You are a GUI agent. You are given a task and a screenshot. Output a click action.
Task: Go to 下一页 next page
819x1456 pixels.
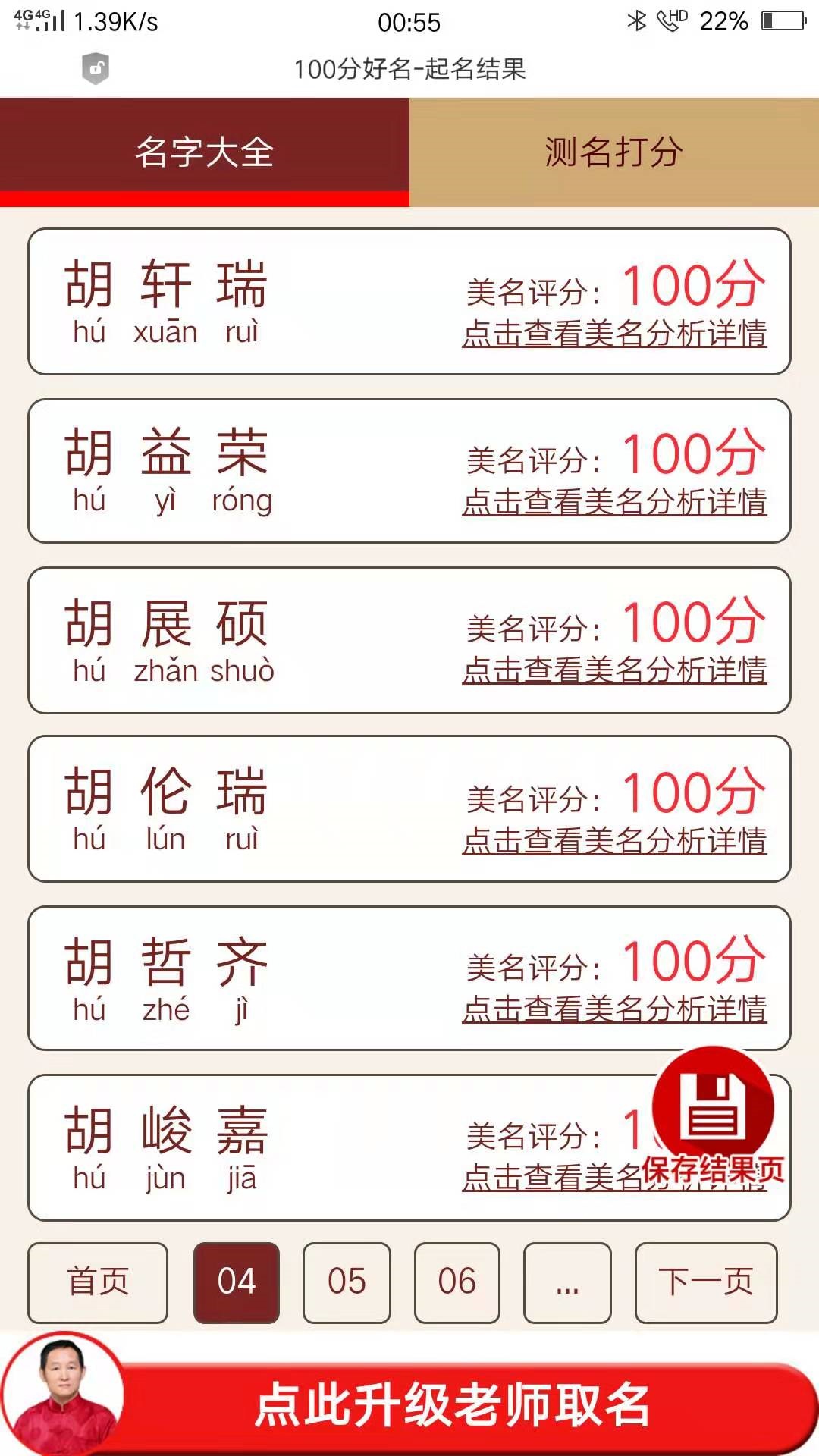705,1282
